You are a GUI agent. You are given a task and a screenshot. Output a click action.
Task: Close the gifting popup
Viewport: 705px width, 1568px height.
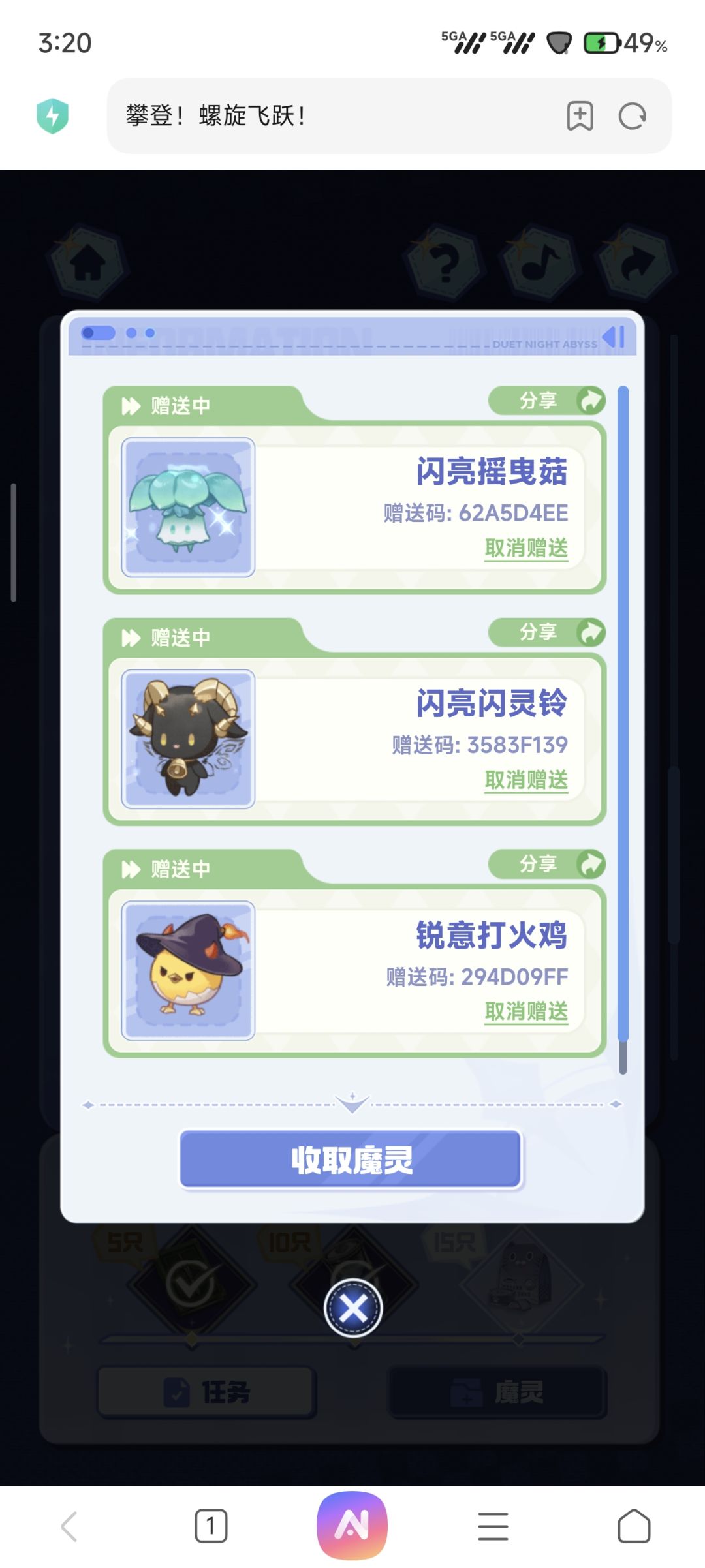(353, 1308)
